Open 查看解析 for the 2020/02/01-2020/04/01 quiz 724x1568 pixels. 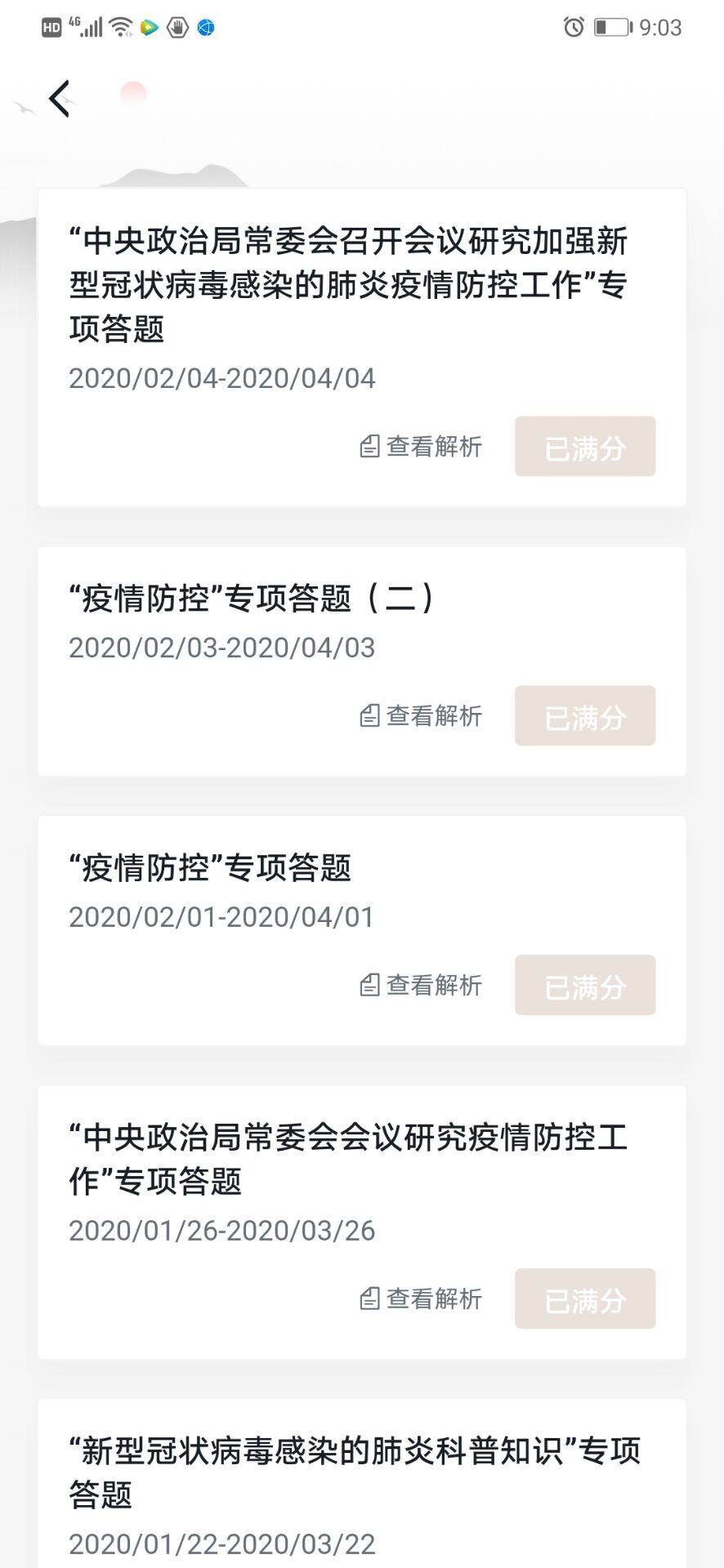point(422,986)
